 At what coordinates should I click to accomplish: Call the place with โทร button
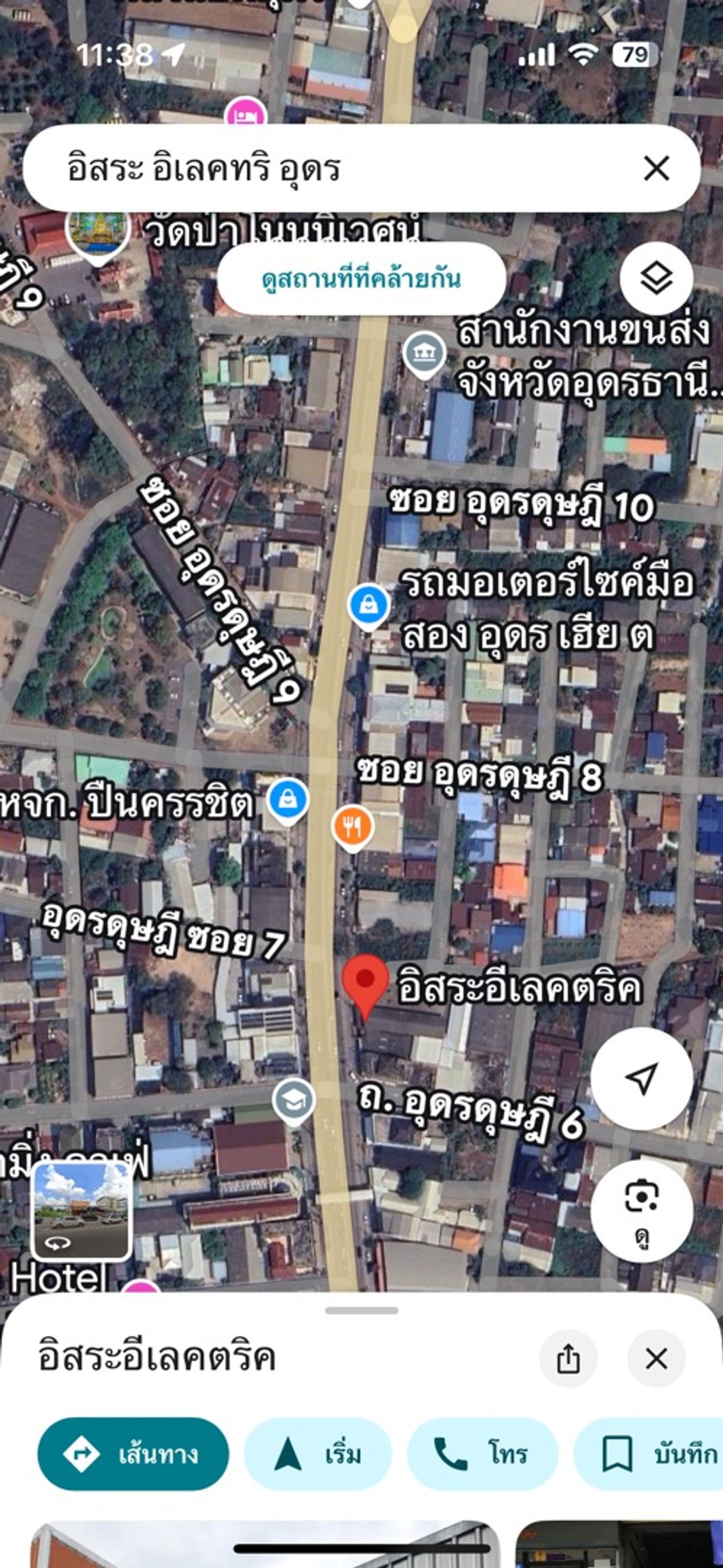point(483,1454)
